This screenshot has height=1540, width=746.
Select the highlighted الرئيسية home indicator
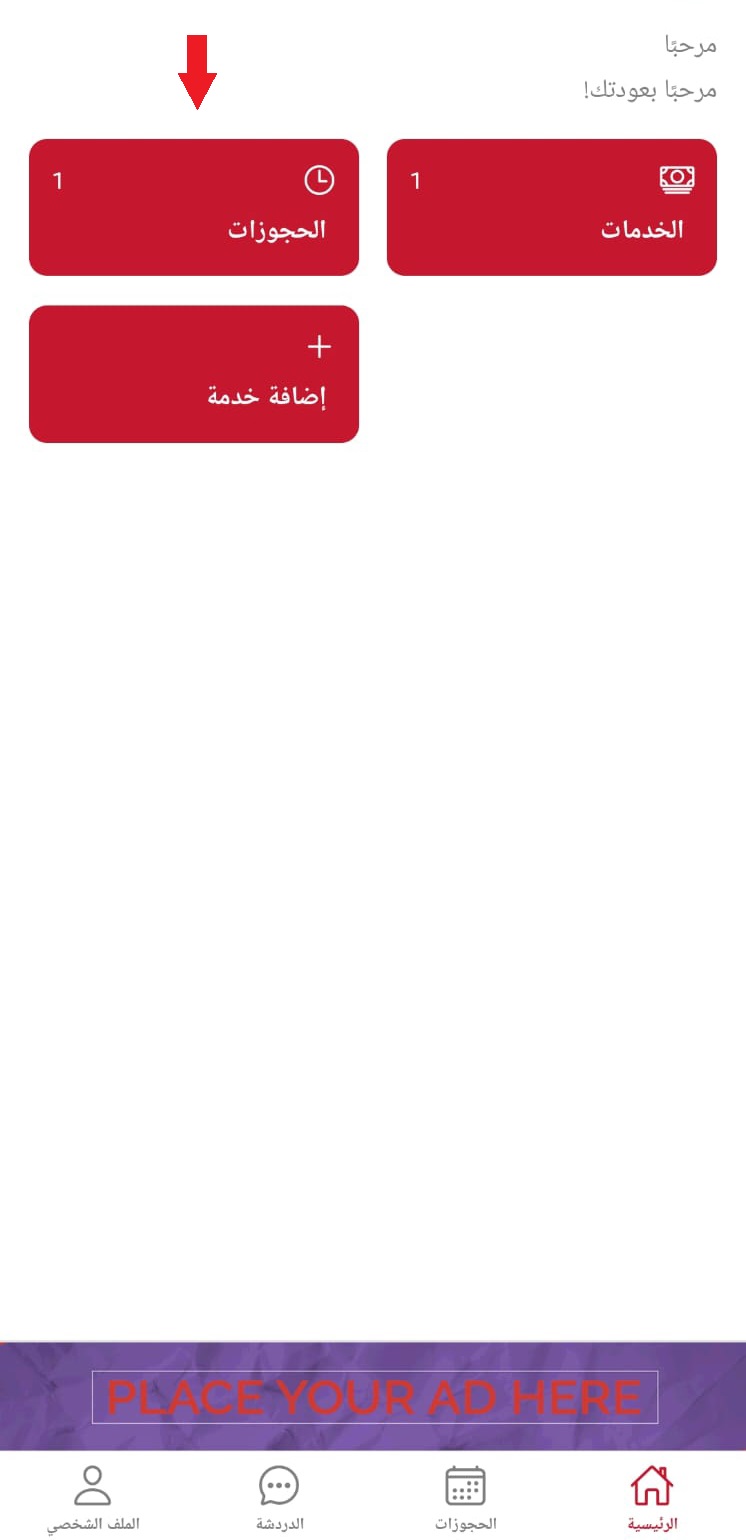pyautogui.click(x=651, y=1524)
